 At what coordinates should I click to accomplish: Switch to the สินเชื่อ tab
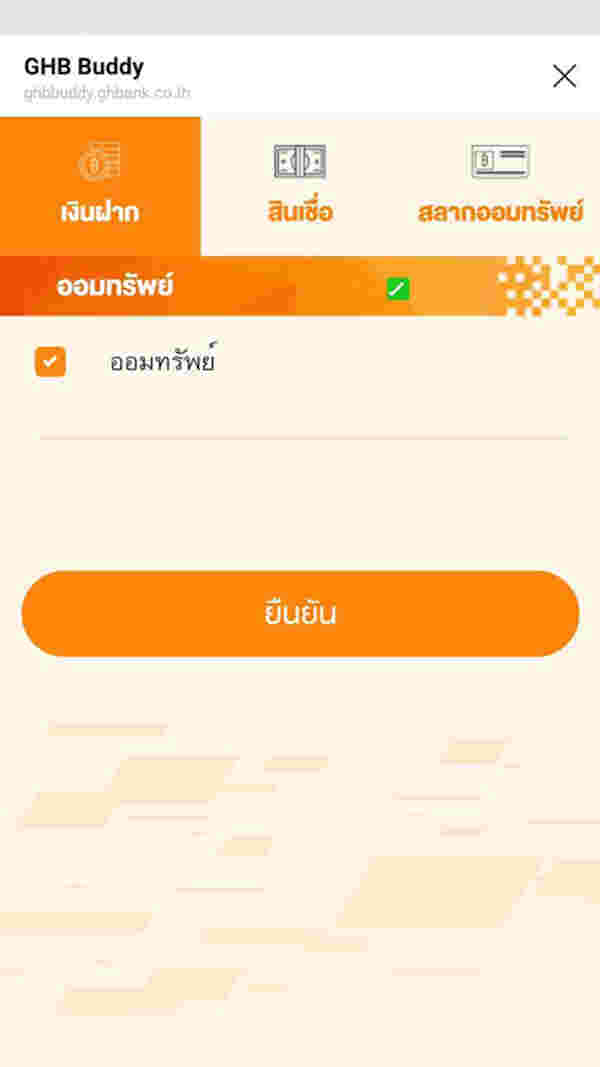(x=300, y=186)
